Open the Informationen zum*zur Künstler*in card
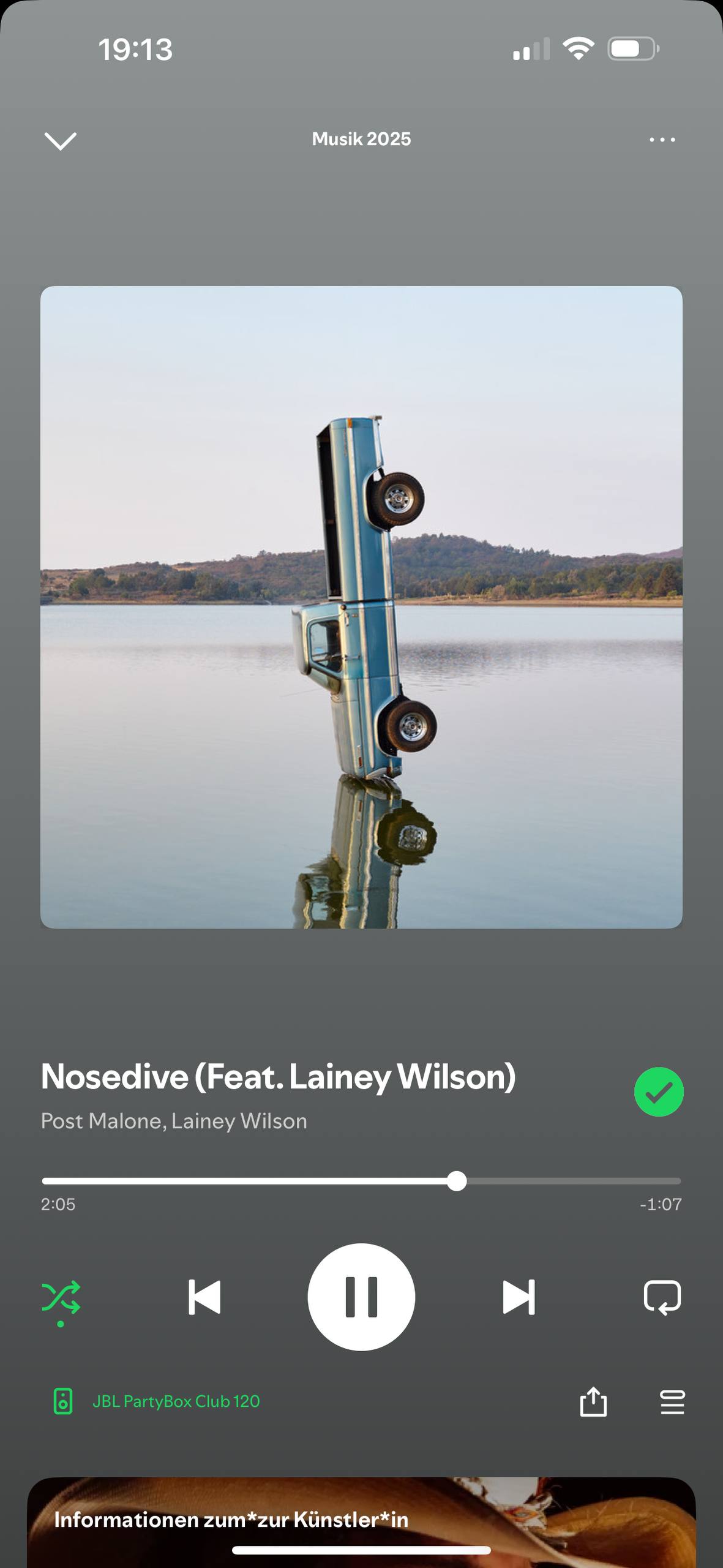Screen dimensions: 723x1568 [x=361, y=1523]
